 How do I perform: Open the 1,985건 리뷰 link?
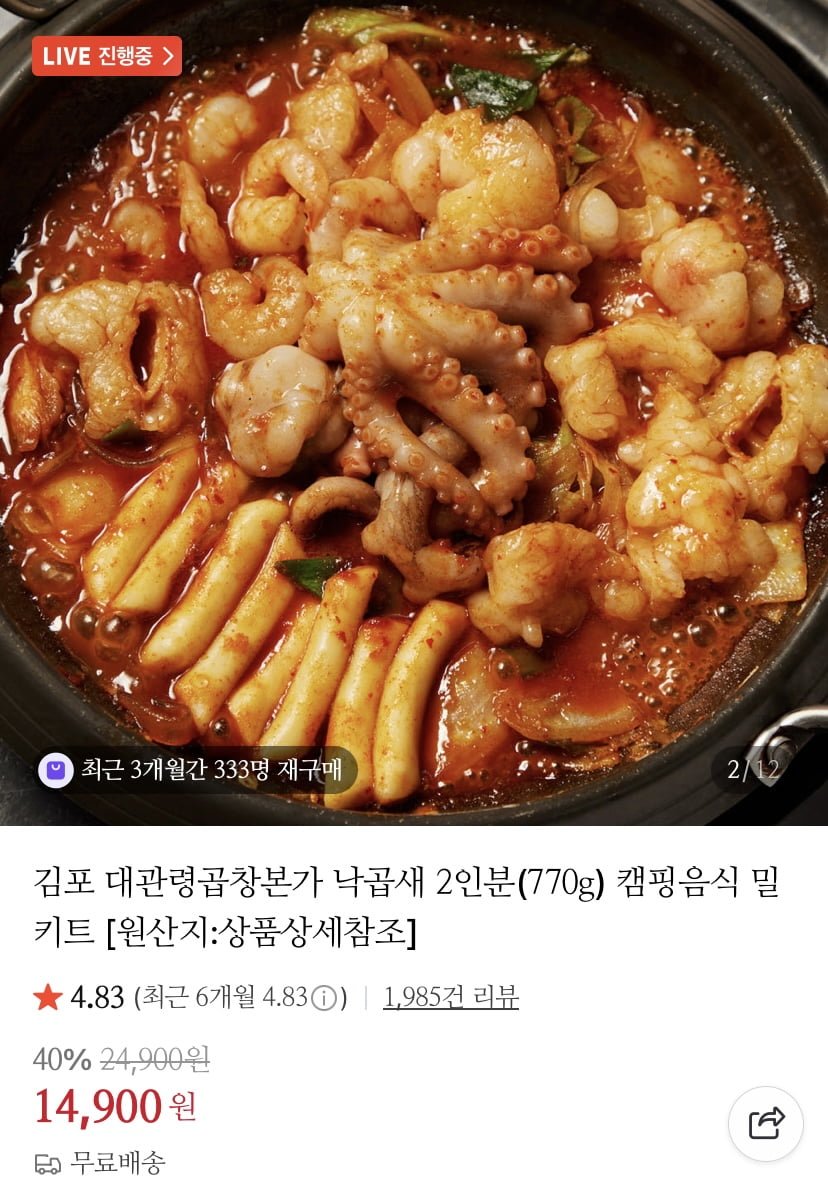pyautogui.click(x=450, y=997)
